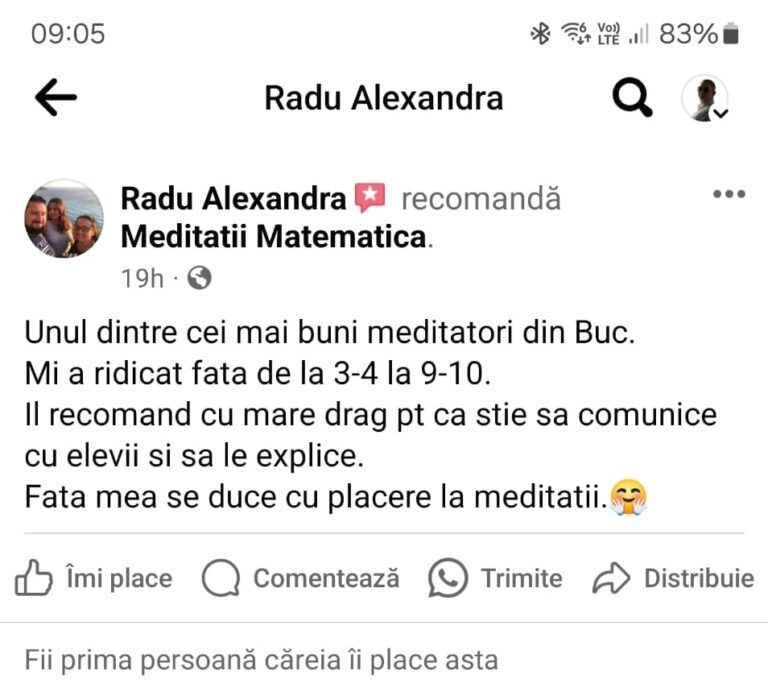768x700 pixels.
Task: Comment on the post via Comentează
Action: pos(301,578)
